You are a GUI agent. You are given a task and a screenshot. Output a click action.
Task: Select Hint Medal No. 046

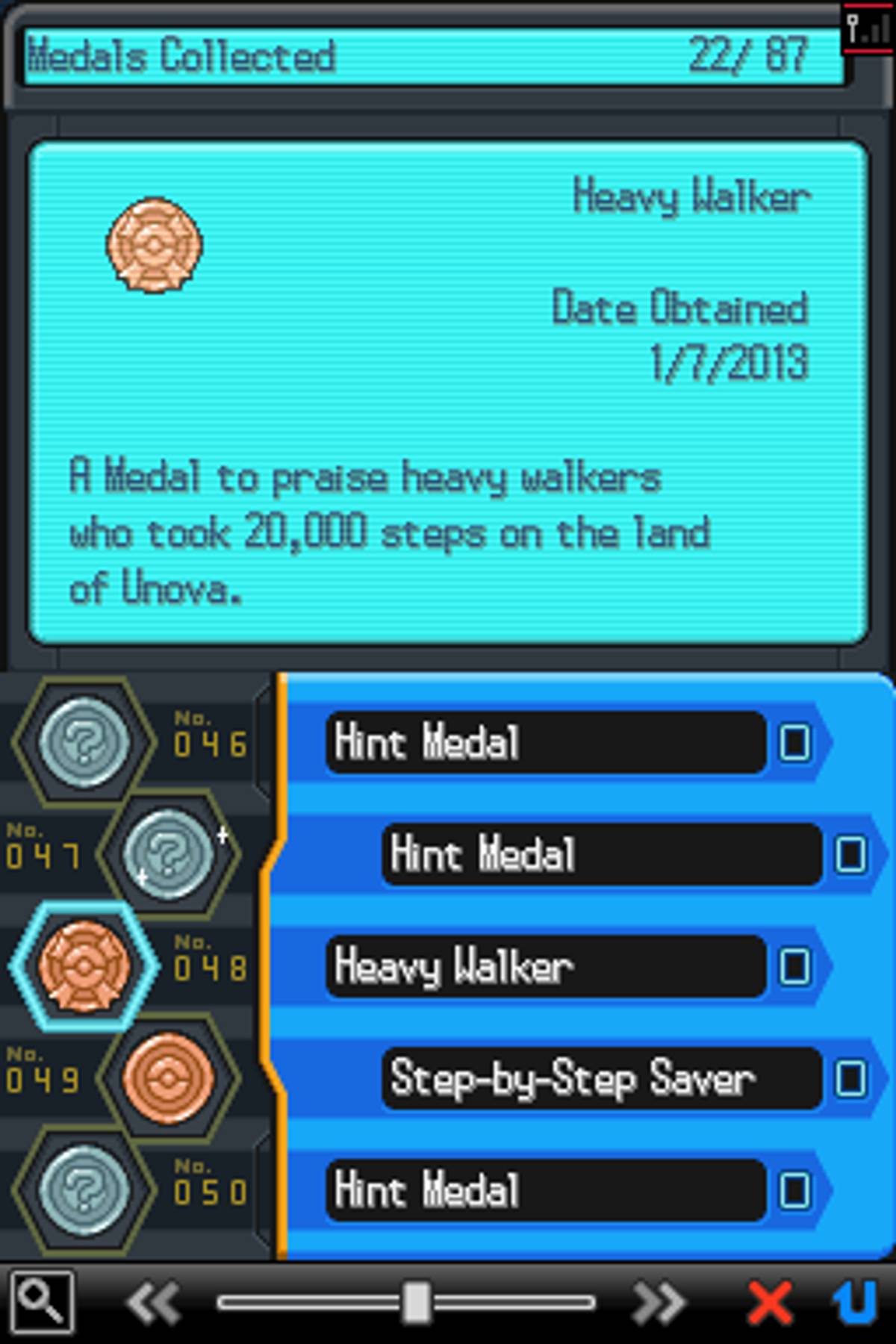(545, 742)
